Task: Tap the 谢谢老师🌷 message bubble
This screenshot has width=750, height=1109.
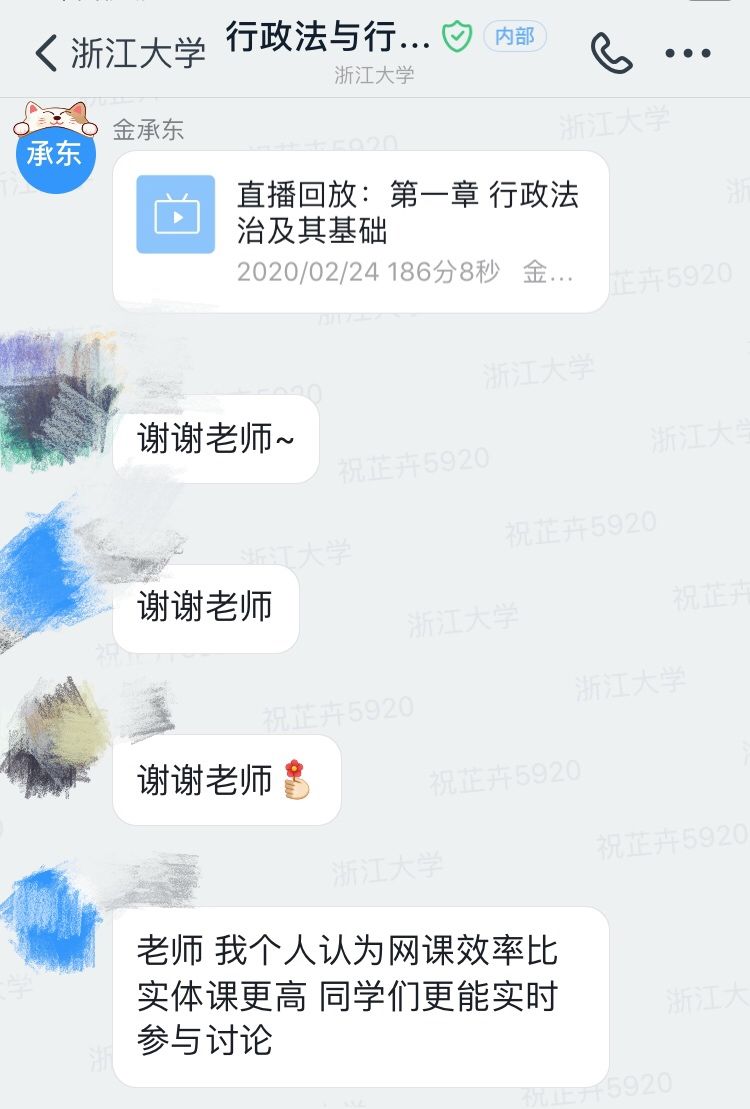Action: 225,780
